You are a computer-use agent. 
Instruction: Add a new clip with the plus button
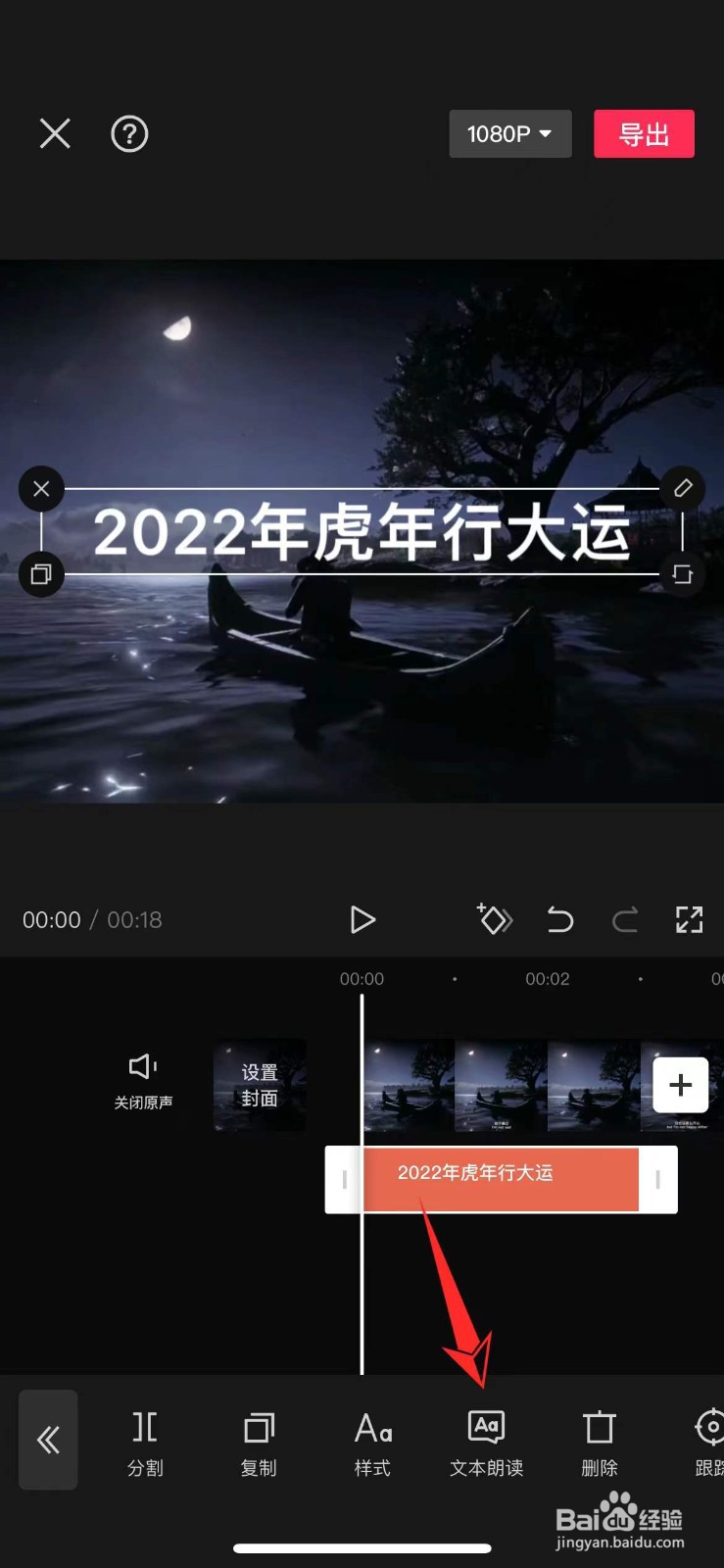click(x=678, y=1085)
